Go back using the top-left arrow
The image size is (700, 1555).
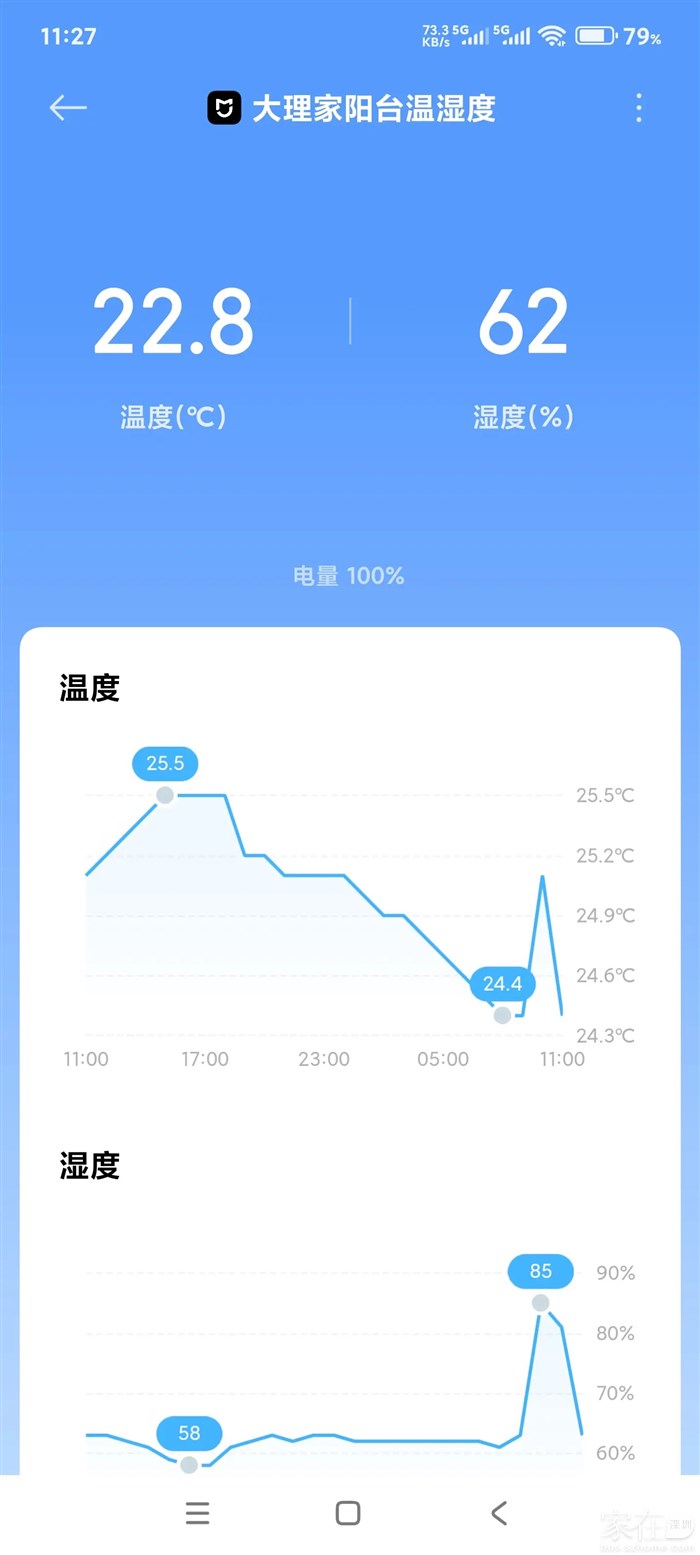click(68, 108)
